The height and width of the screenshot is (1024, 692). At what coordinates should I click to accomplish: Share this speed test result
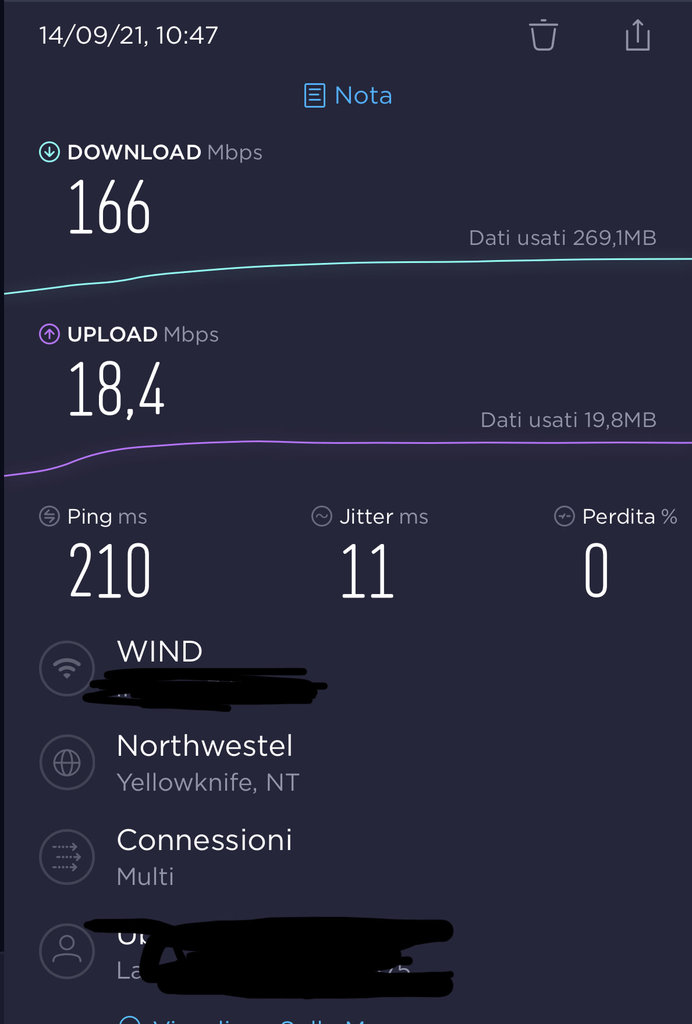tap(637, 36)
